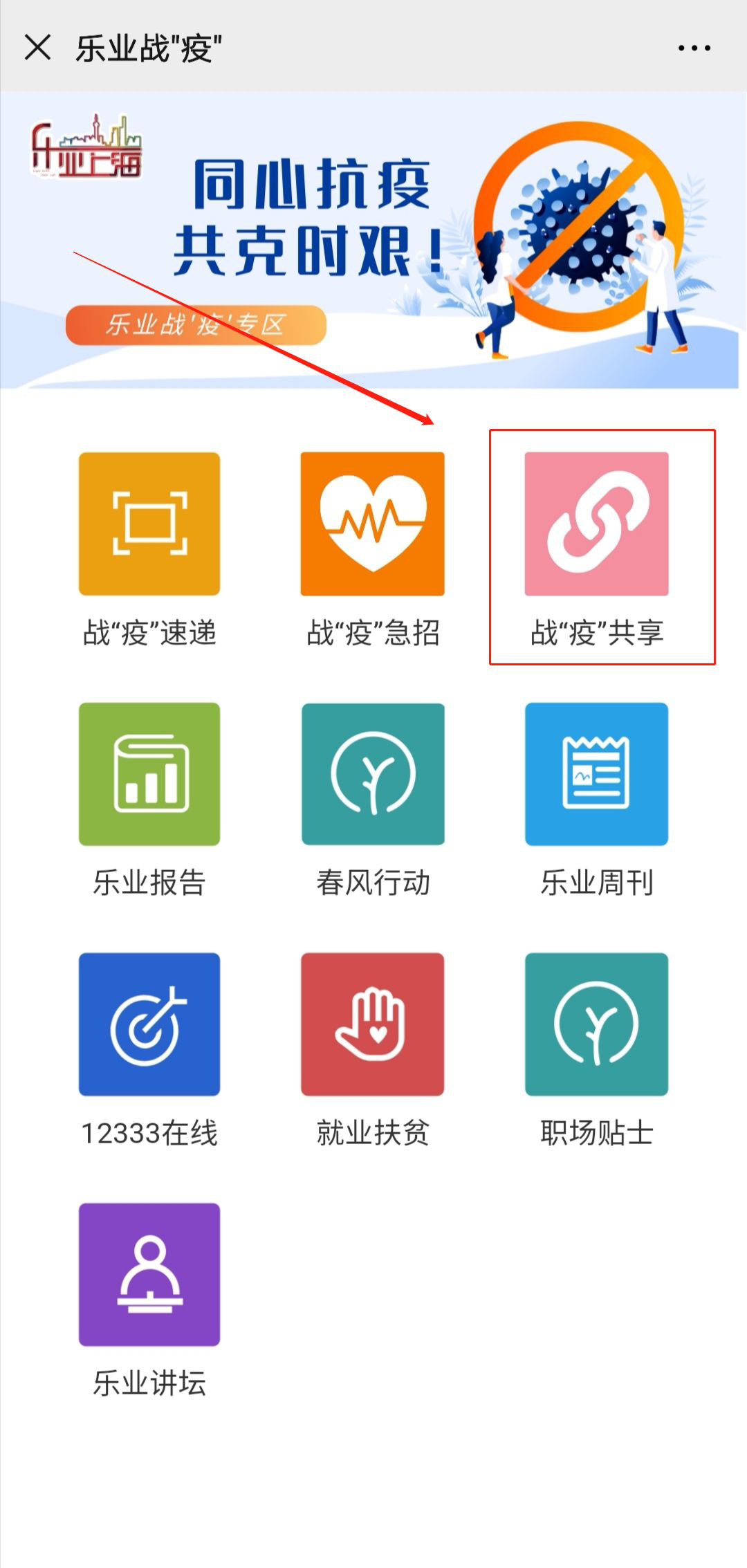Open the three-dot overflow menu

click(694, 48)
